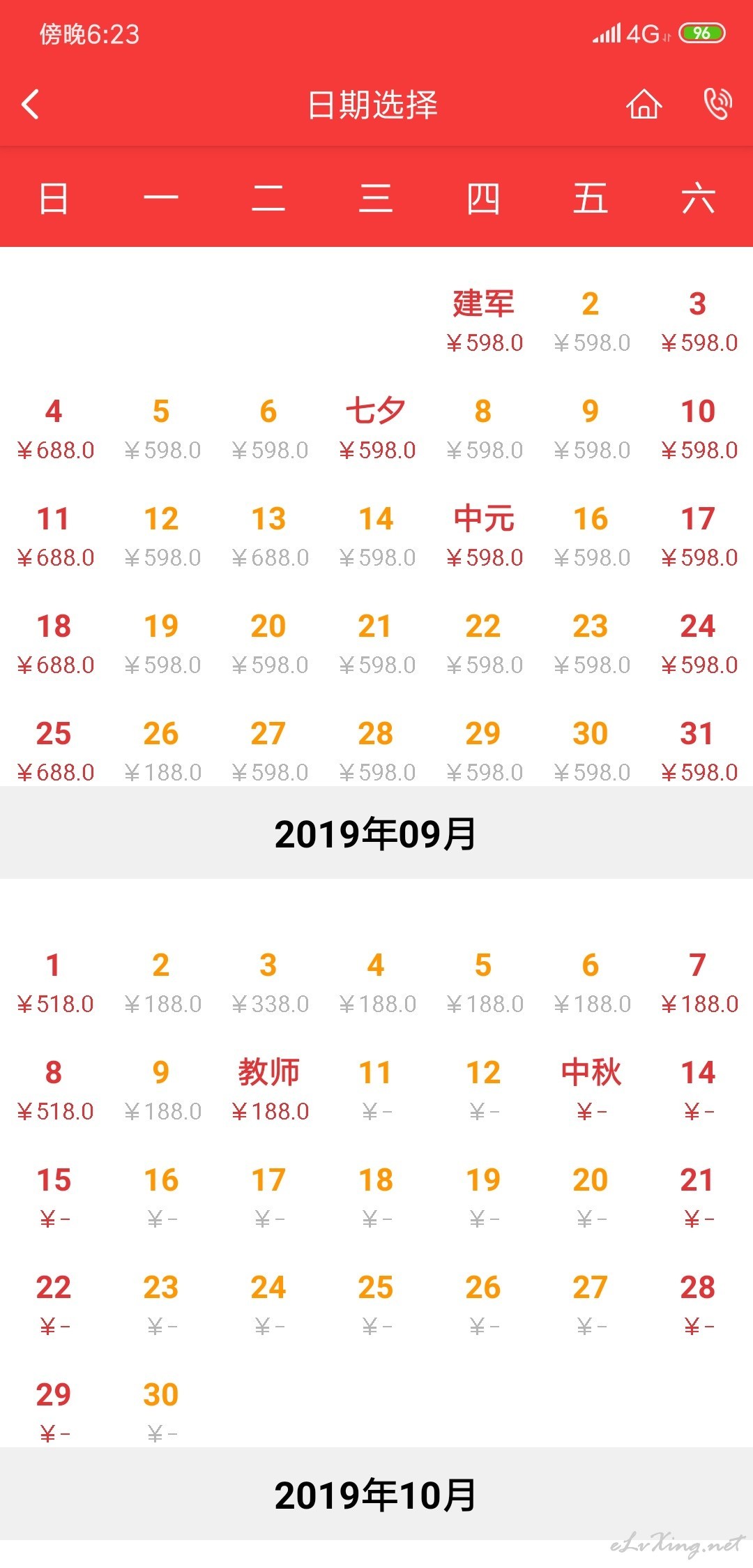Choose the 七夕 date
The image size is (753, 1568).
tap(376, 429)
